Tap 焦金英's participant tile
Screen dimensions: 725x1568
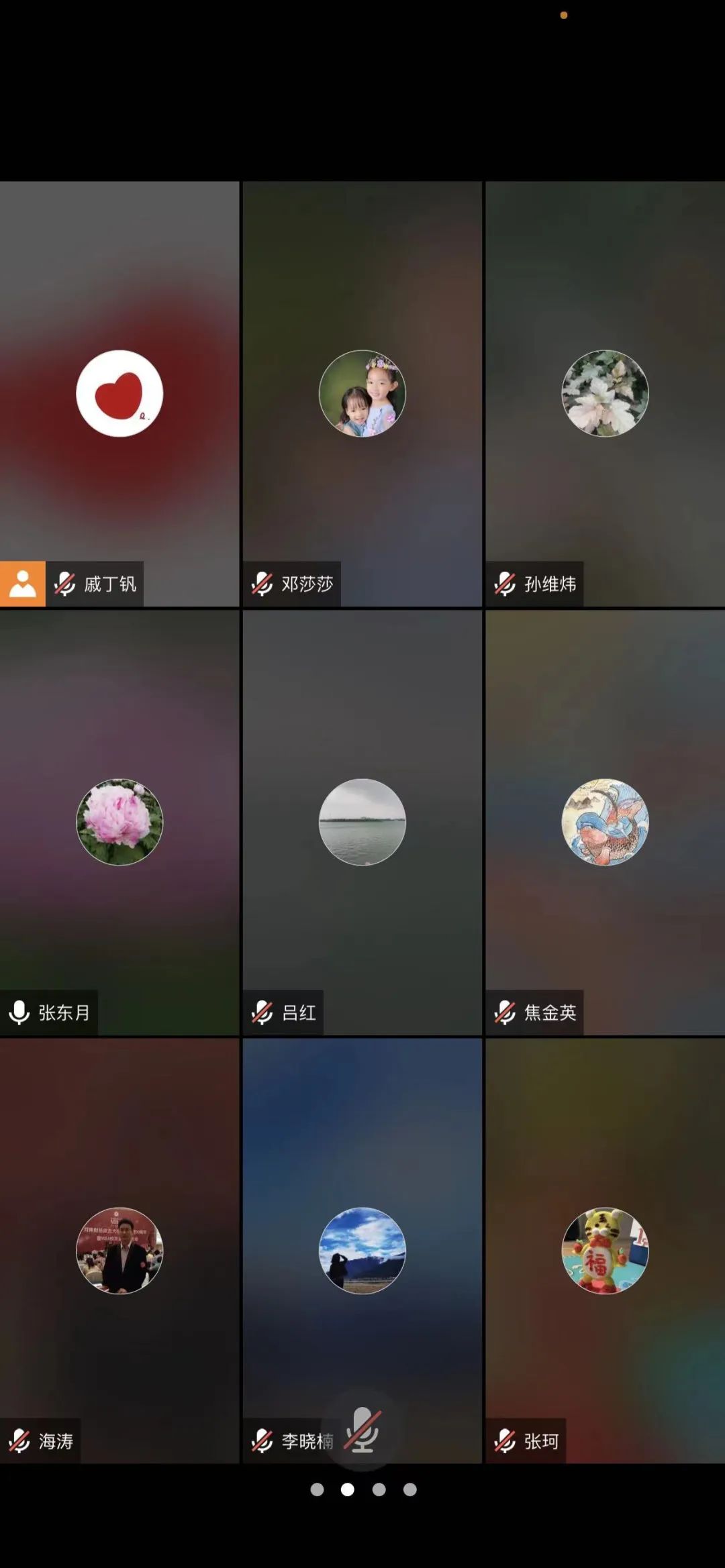pos(605,822)
